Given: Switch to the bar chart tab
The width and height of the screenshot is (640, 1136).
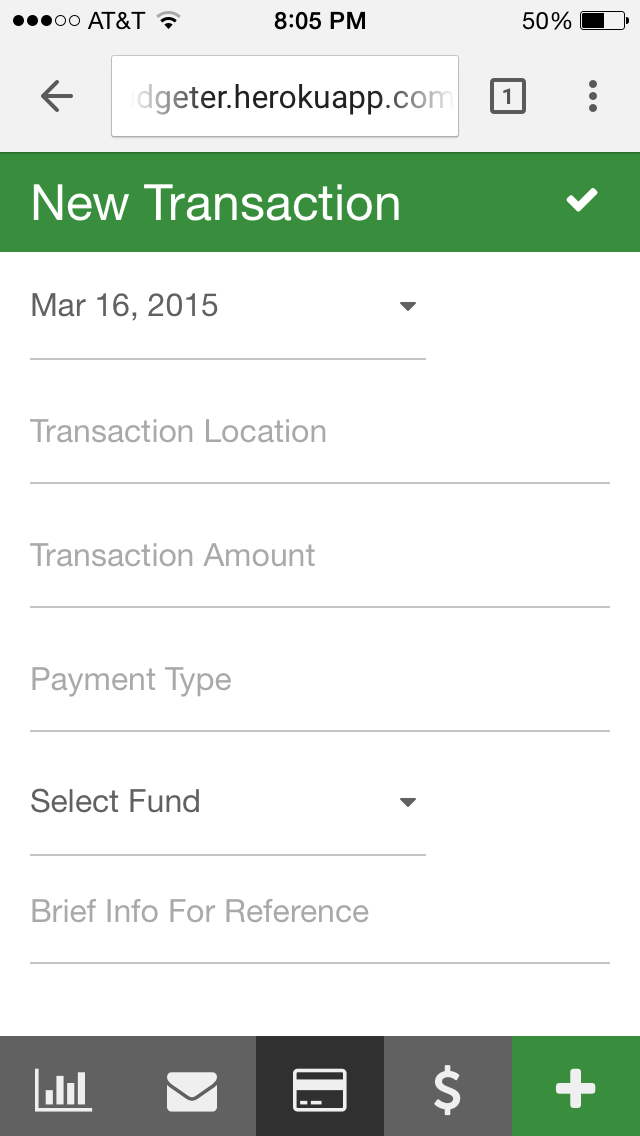Looking at the screenshot, I should (64, 1086).
